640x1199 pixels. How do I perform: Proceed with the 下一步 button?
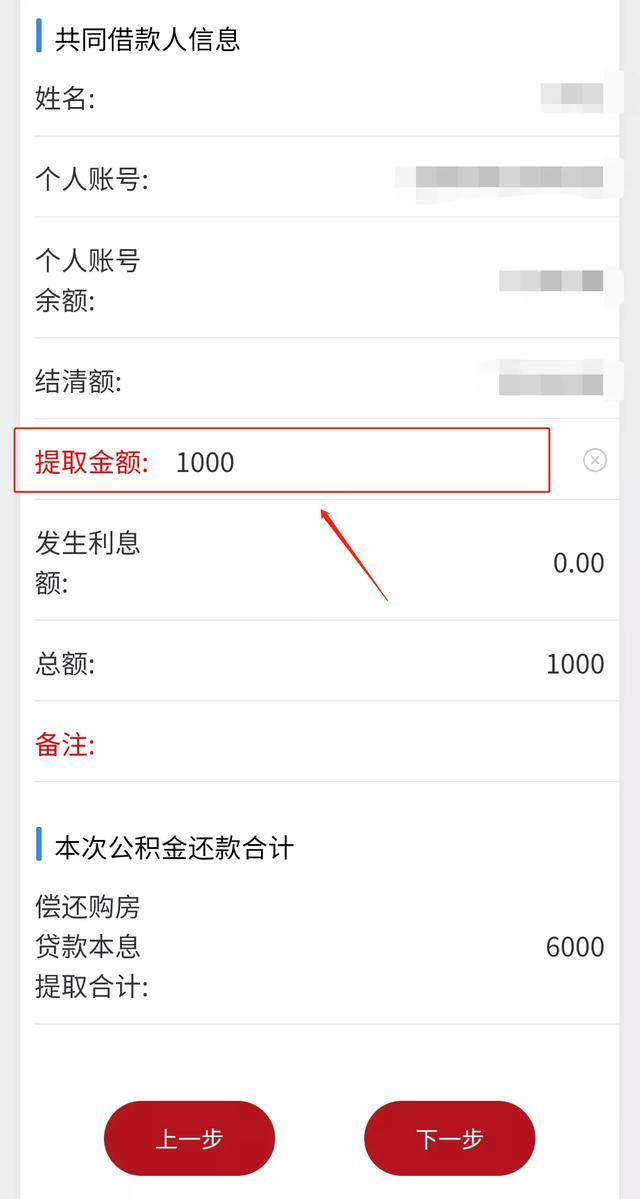(450, 1139)
